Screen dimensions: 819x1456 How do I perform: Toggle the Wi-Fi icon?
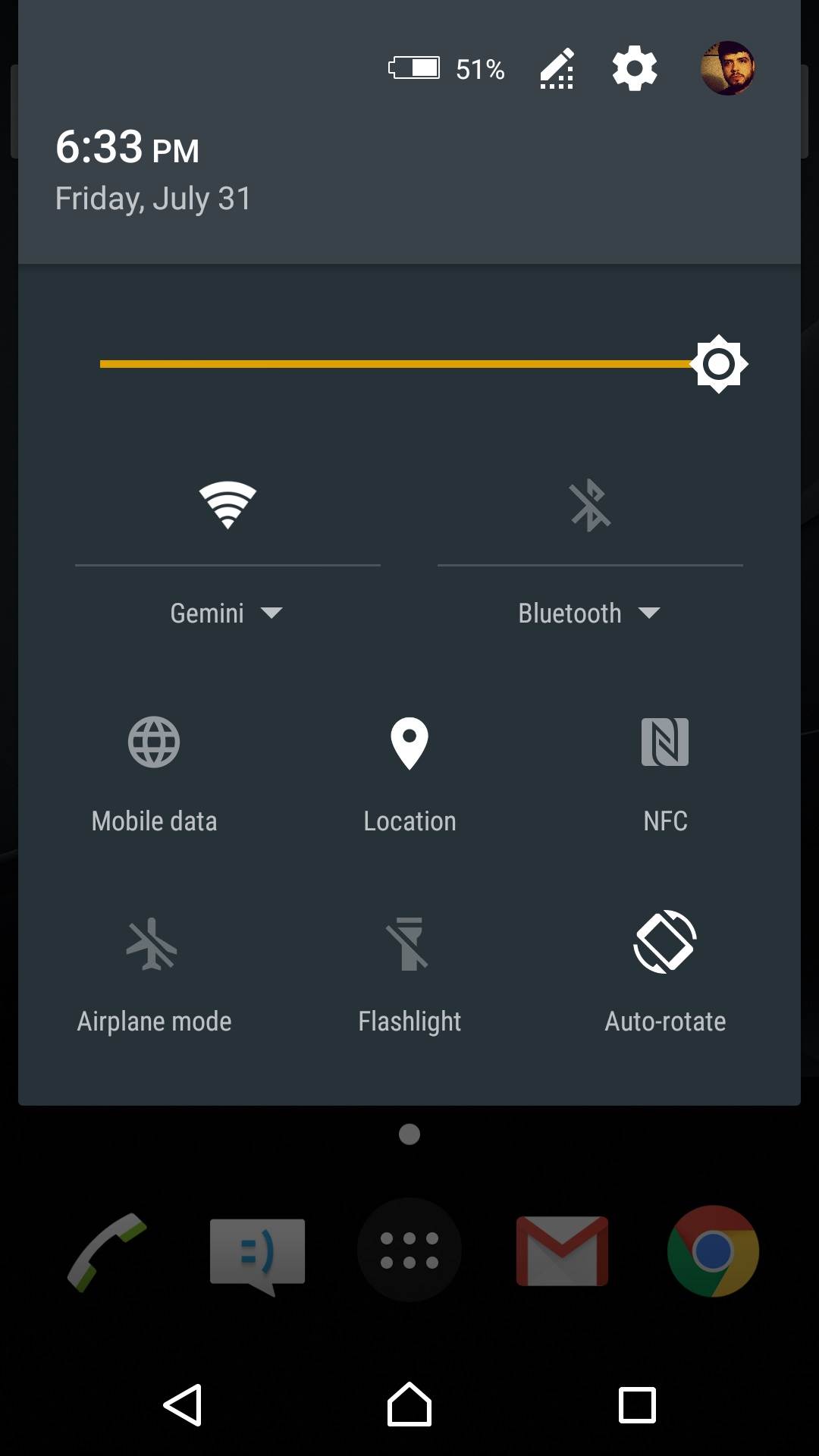pyautogui.click(x=227, y=505)
